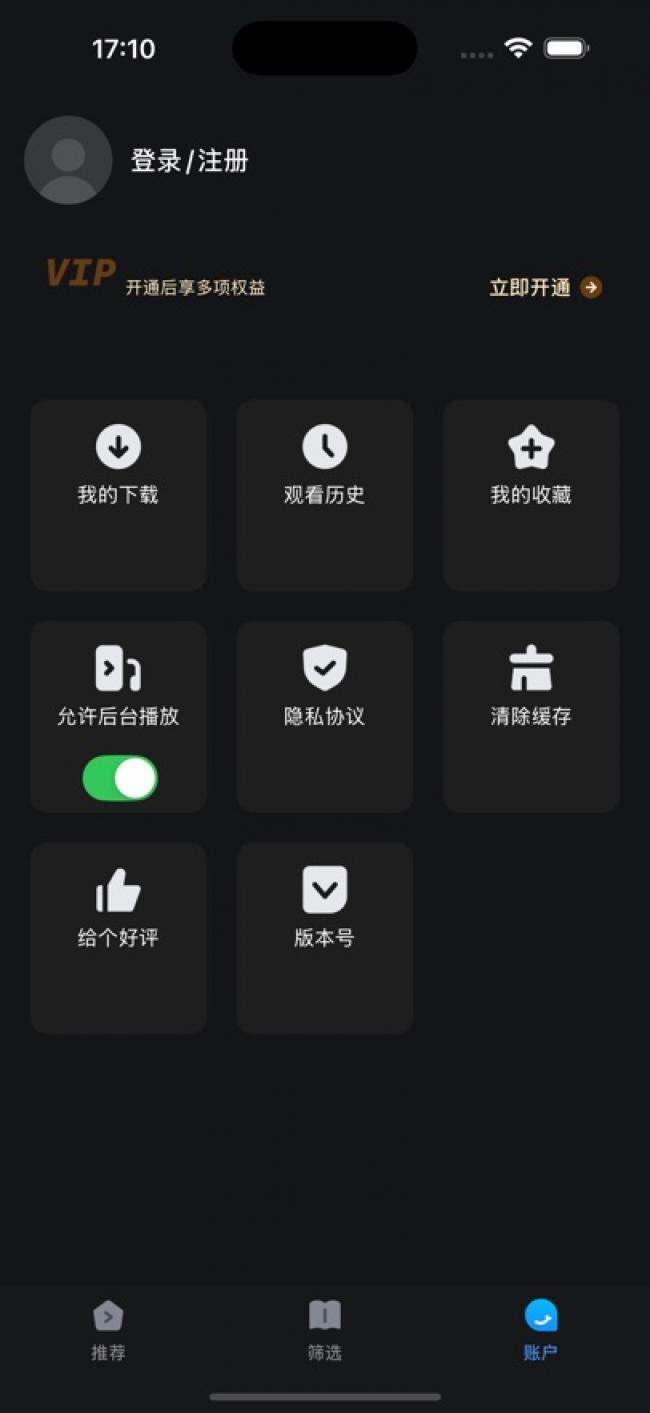Open 隐私协议 privacy agreement
Screen dimensions: 650x1413
324,716
